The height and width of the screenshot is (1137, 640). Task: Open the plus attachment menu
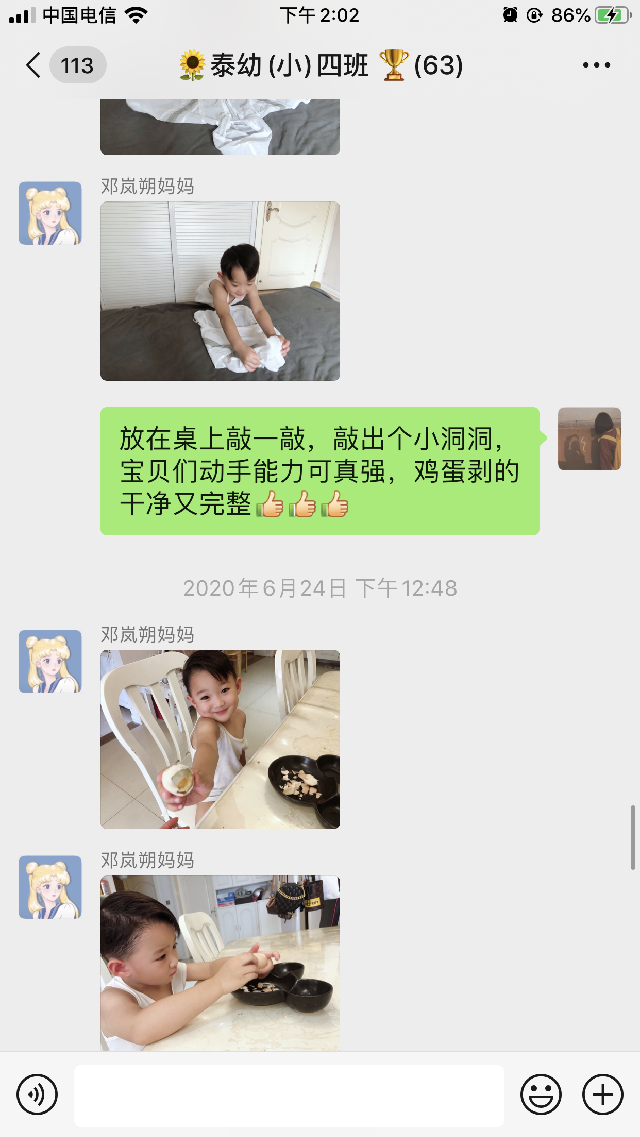point(602,1095)
